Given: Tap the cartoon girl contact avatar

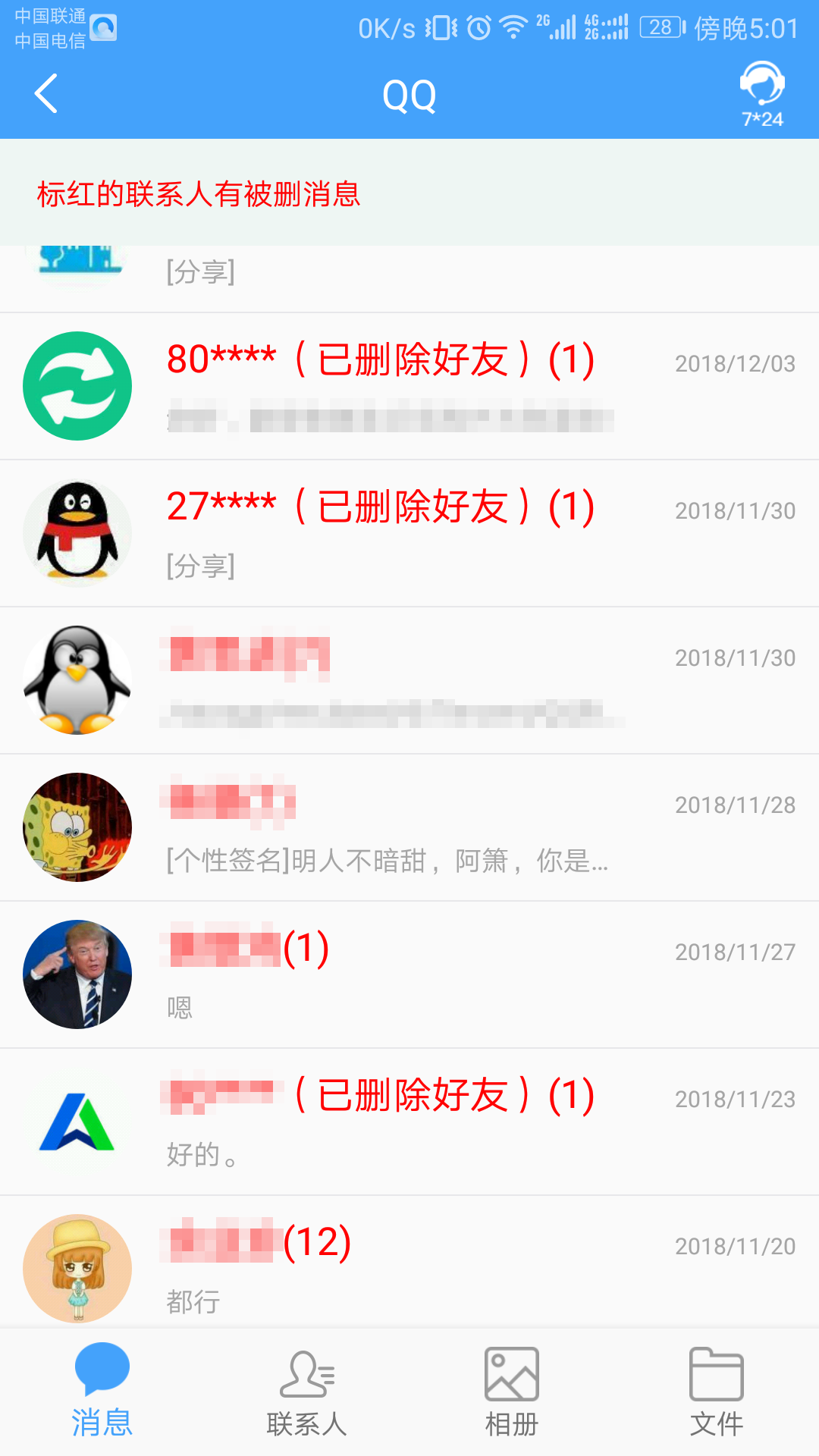Looking at the screenshot, I should click(x=76, y=1268).
